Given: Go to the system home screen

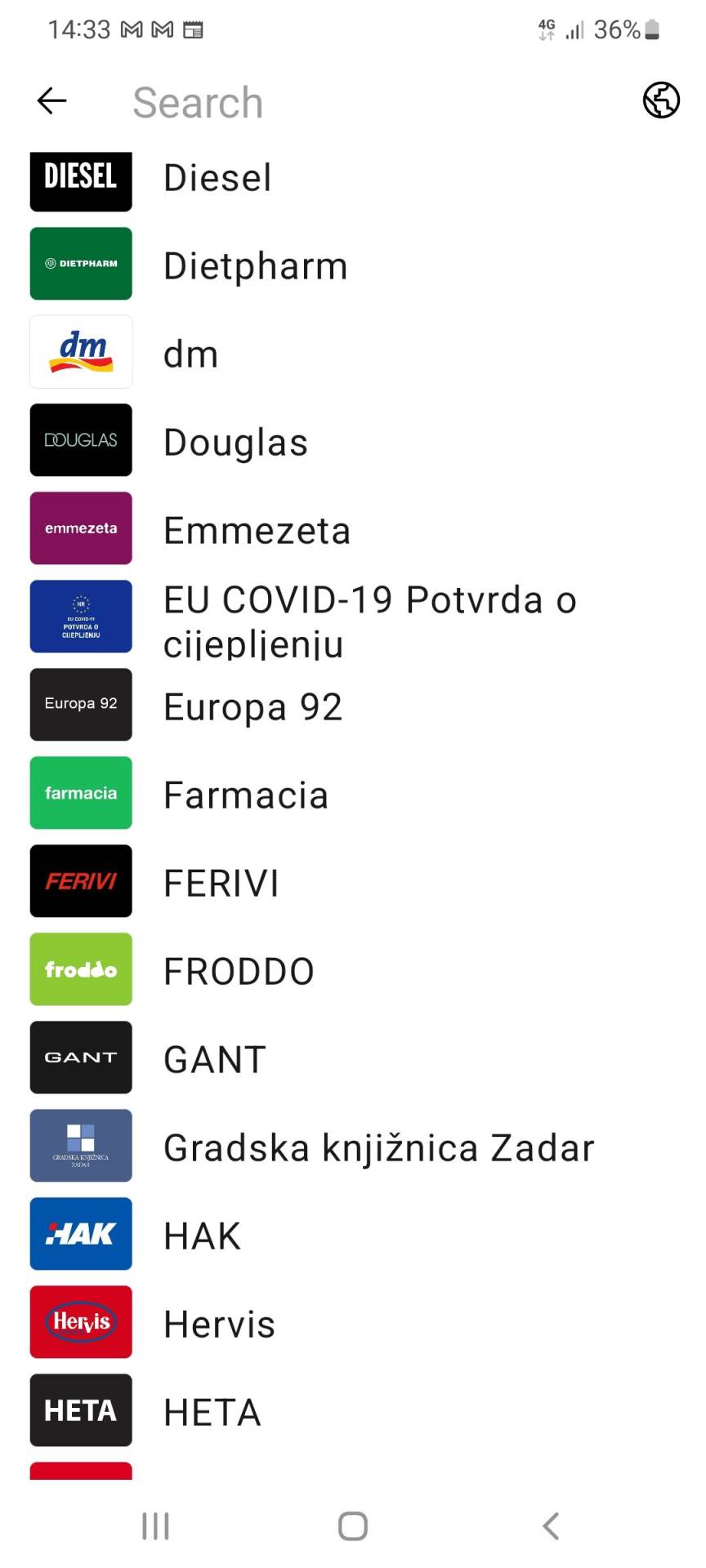Looking at the screenshot, I should (353, 1526).
